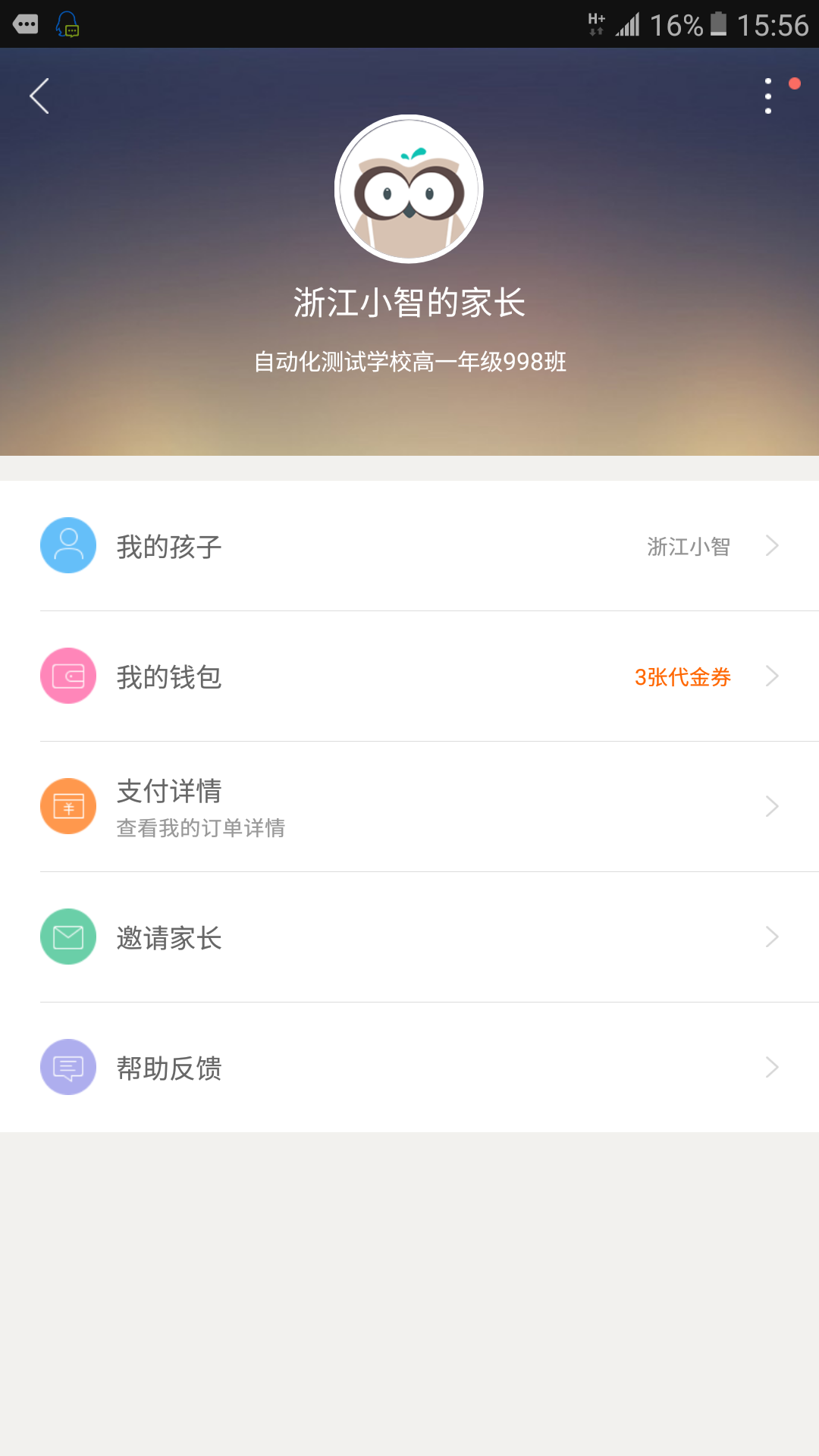The width and height of the screenshot is (819, 1456).
Task: Click the pink 我的钱包 wallet icon
Action: point(67,675)
